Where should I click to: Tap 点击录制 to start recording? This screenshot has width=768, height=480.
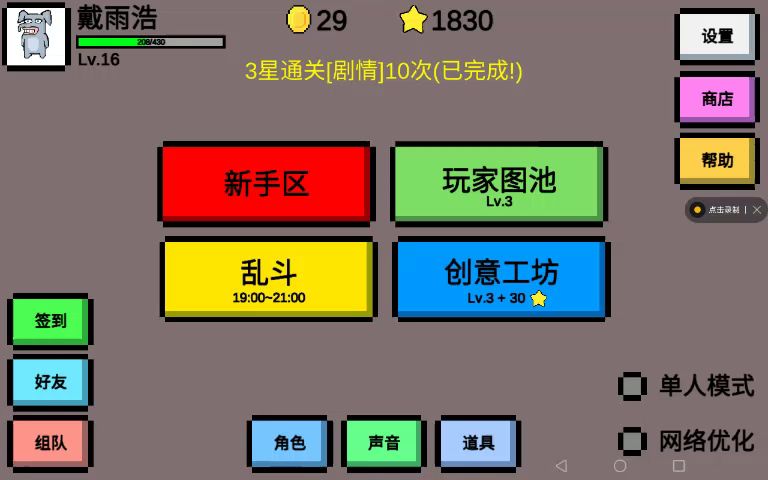click(720, 210)
